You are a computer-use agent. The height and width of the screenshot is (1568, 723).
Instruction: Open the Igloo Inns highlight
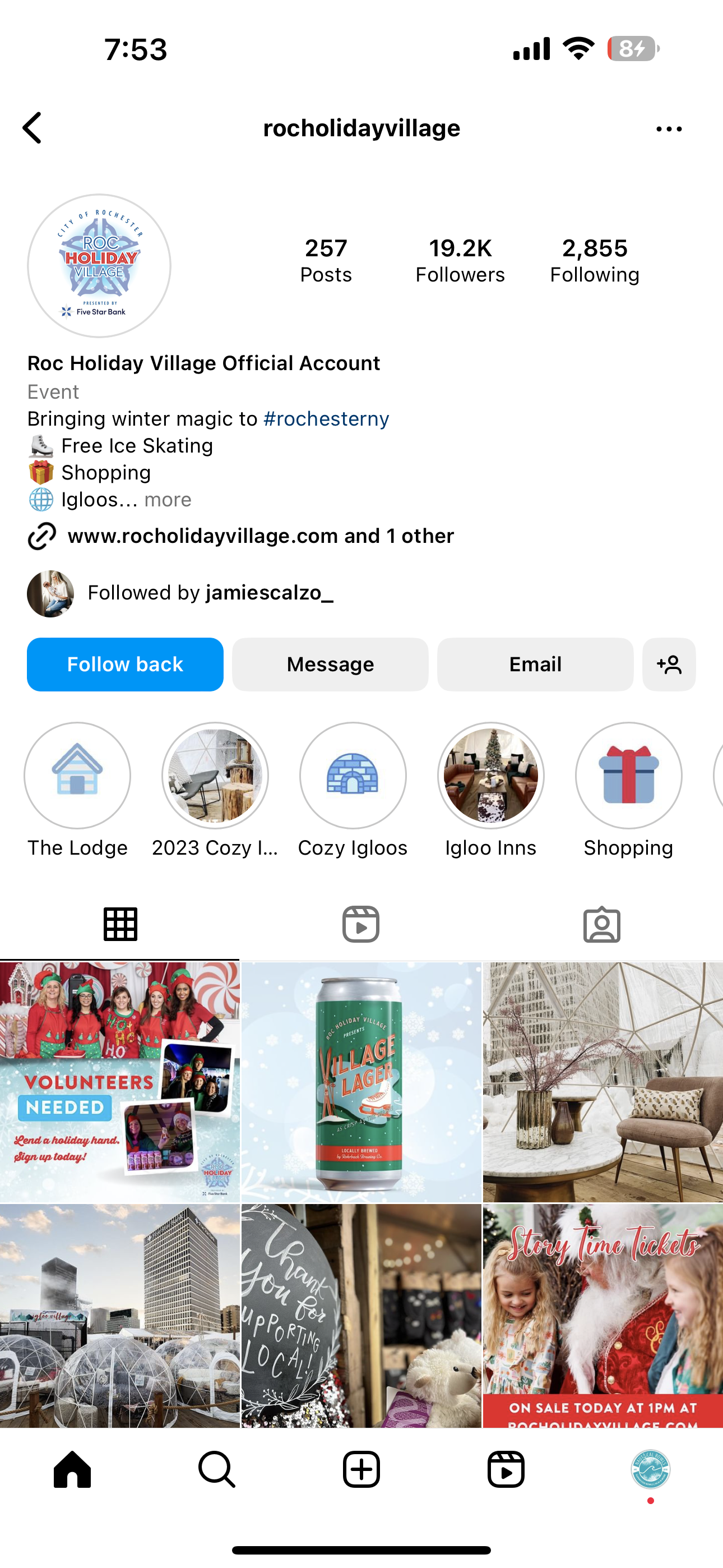[x=490, y=776]
